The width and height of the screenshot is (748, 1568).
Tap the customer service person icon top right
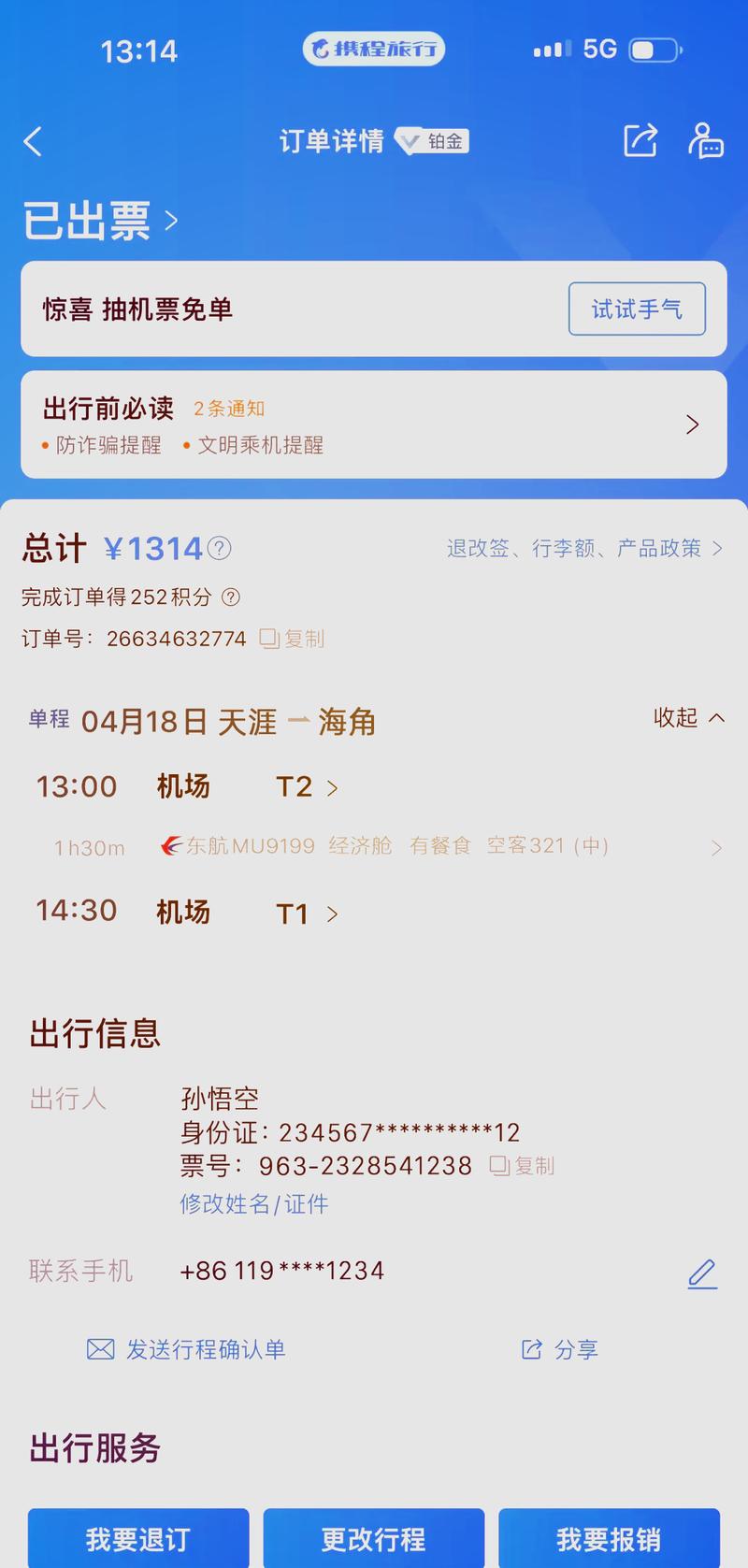tap(706, 141)
